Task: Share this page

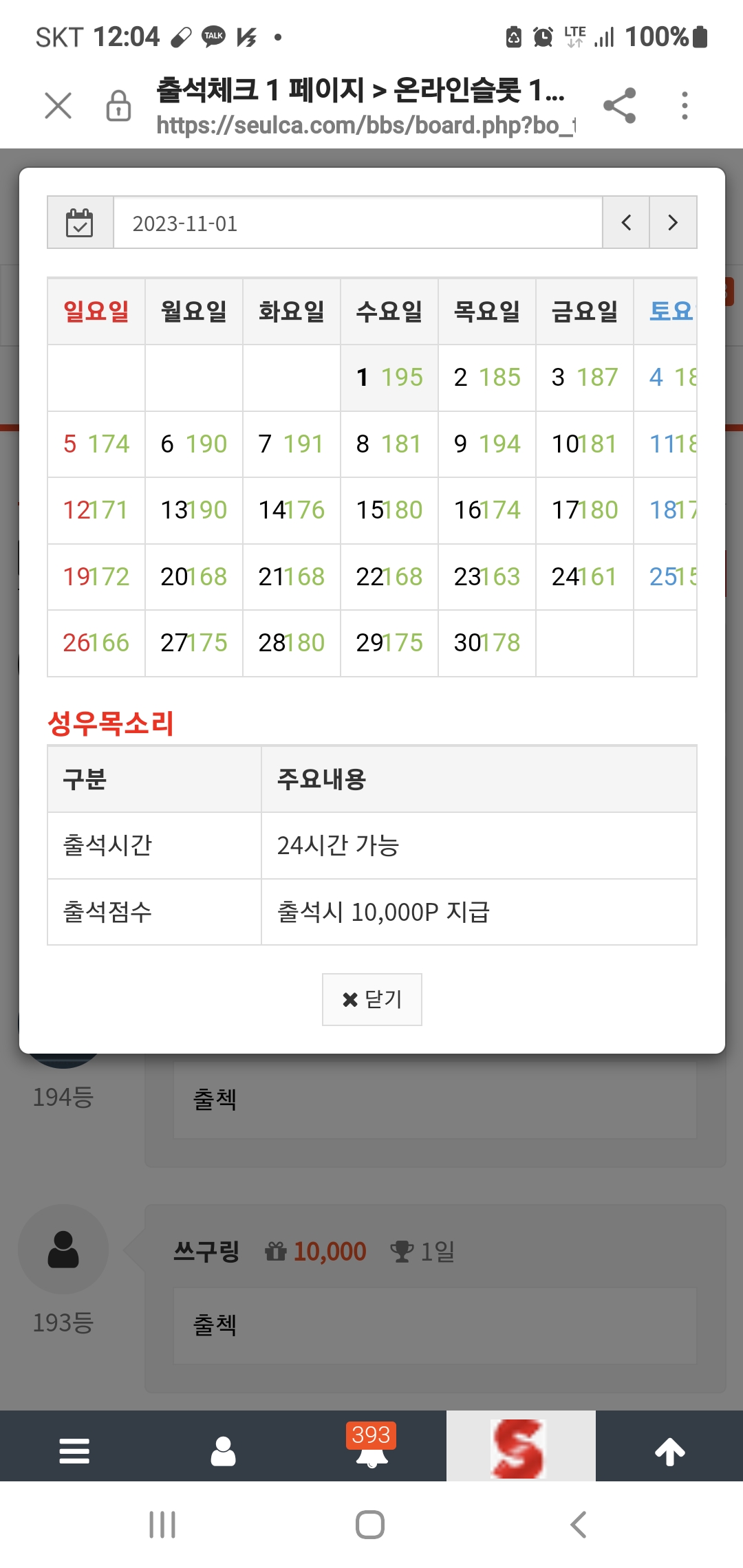Action: coord(619,106)
